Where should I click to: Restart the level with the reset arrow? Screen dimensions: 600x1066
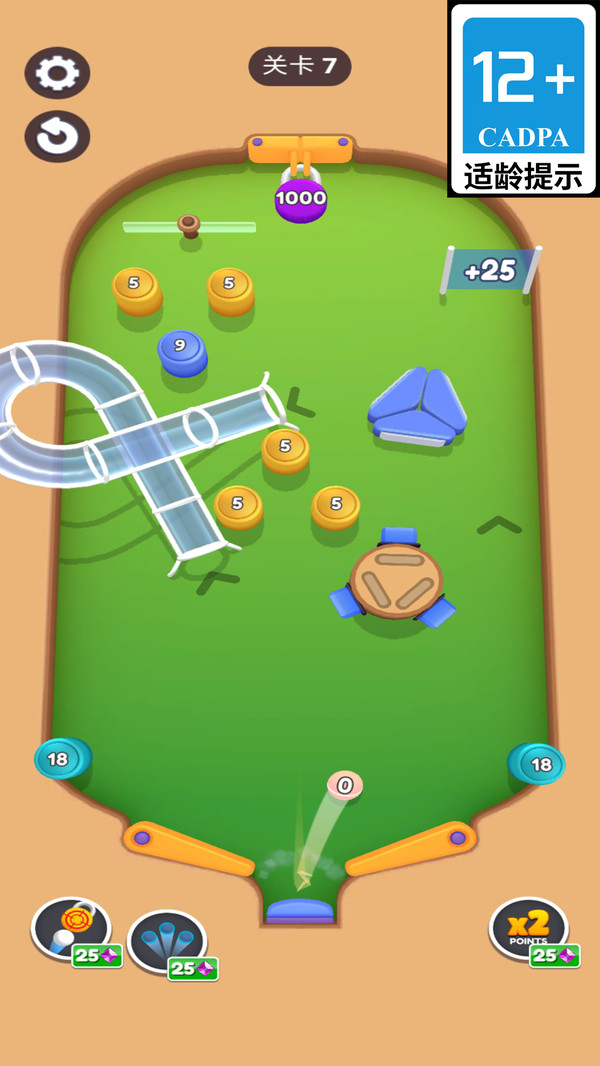57,137
